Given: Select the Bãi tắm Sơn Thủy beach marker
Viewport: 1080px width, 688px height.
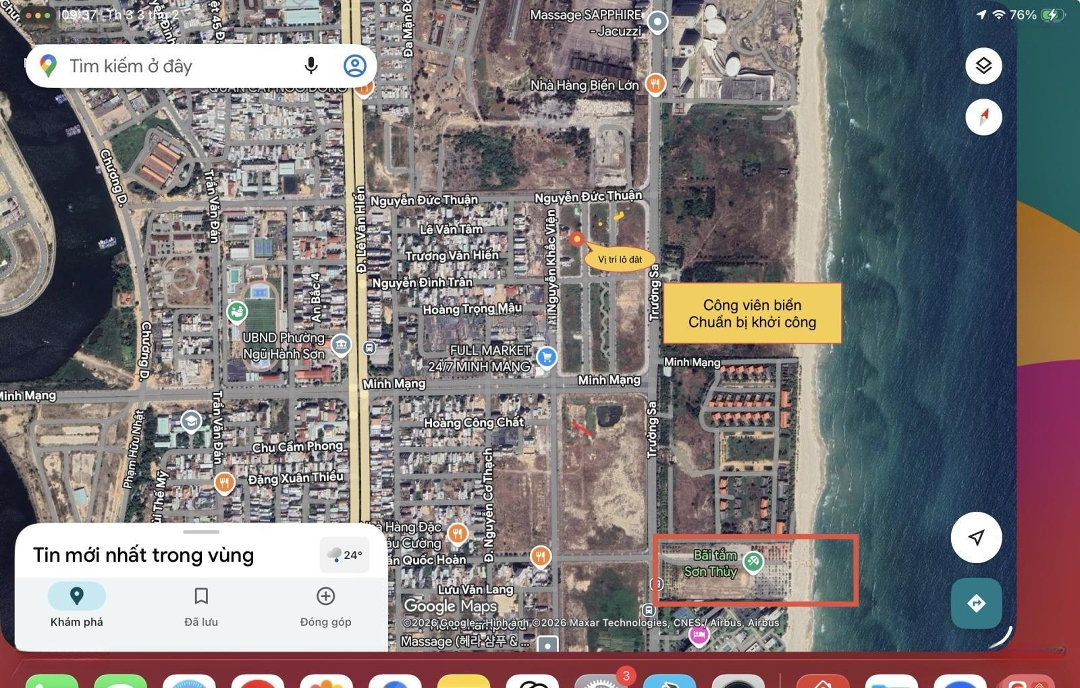Looking at the screenshot, I should 753,562.
